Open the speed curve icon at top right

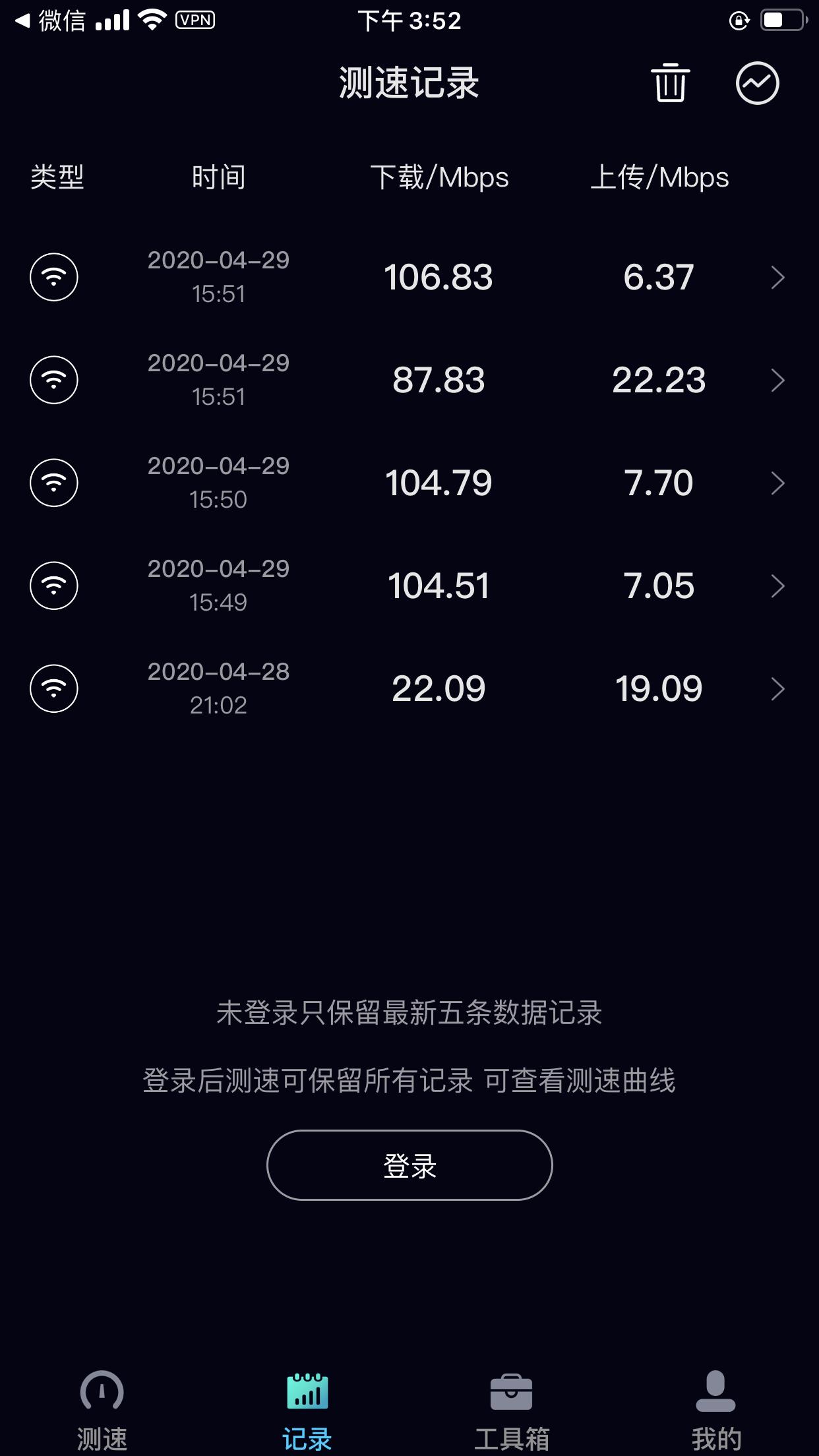pos(757,83)
